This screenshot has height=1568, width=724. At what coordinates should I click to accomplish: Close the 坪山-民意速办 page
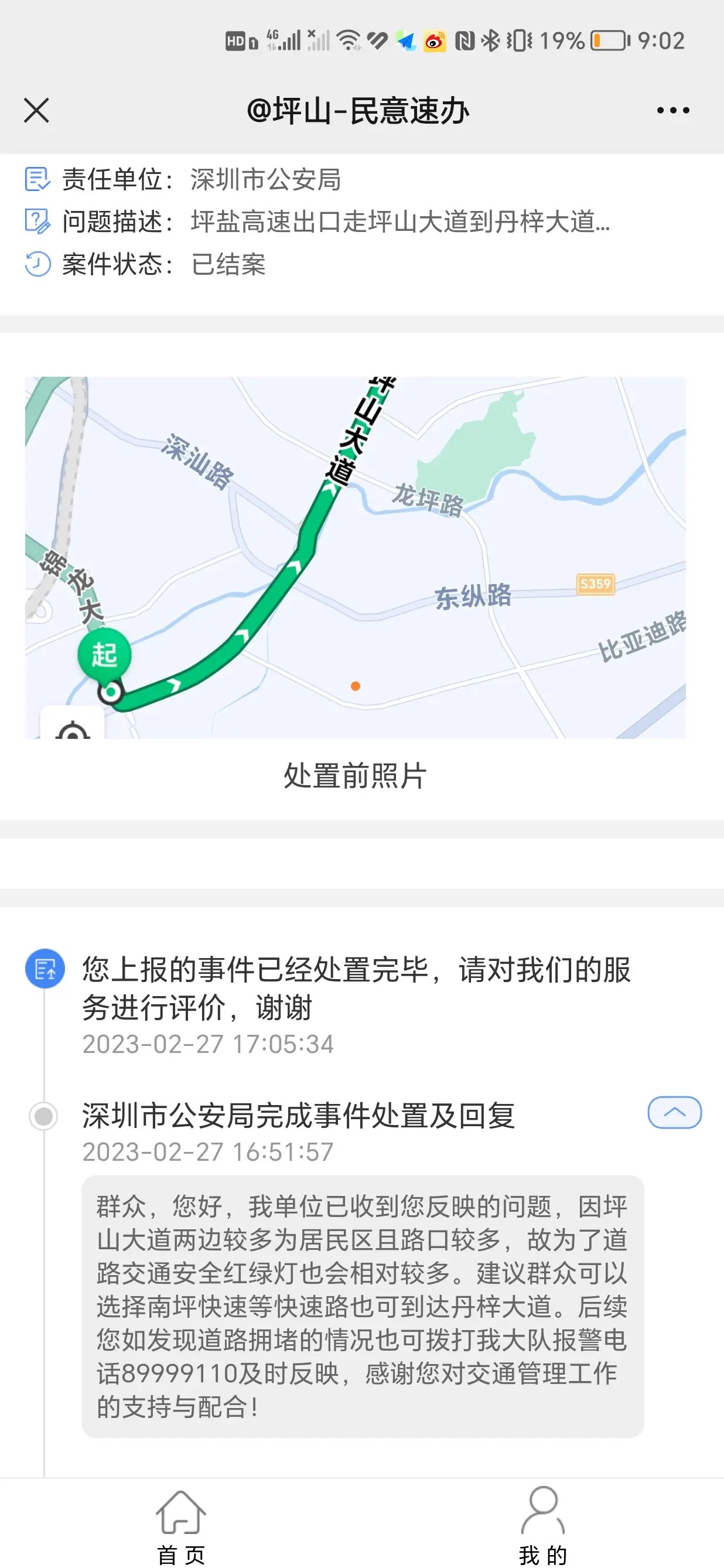pyautogui.click(x=36, y=110)
